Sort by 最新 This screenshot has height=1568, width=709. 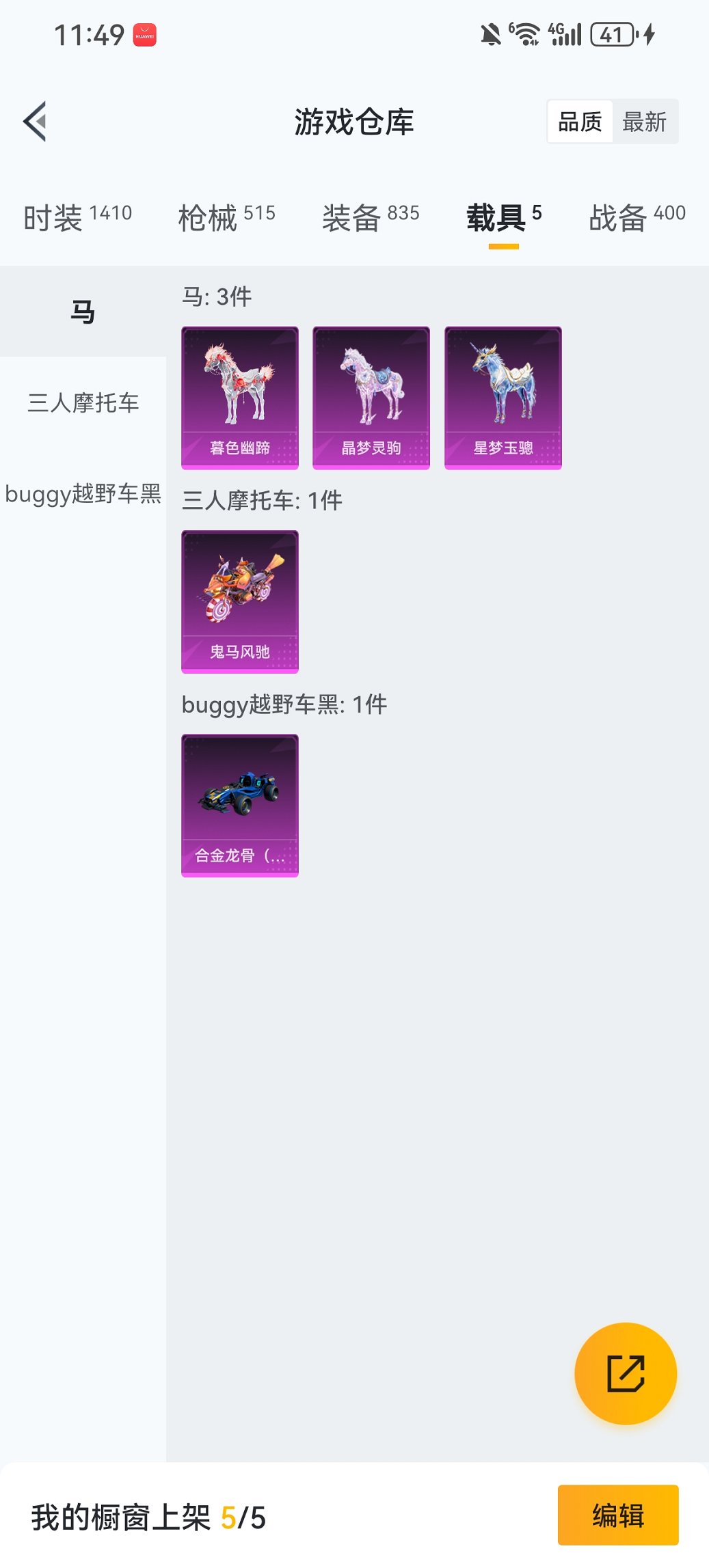[644, 122]
